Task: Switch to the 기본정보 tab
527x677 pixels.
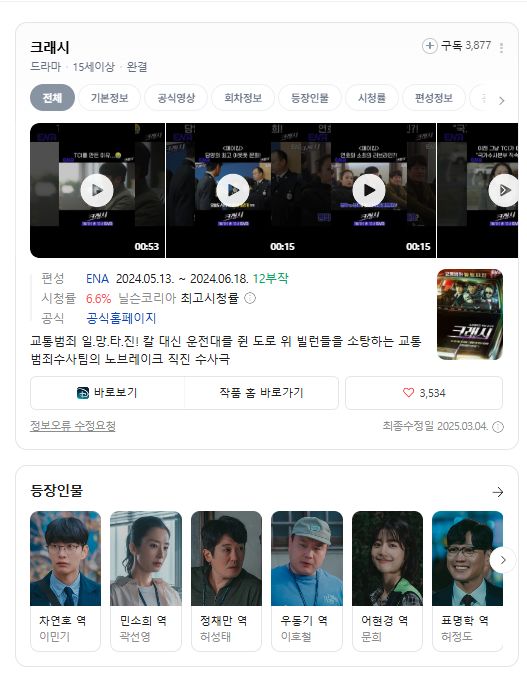Action: click(109, 98)
